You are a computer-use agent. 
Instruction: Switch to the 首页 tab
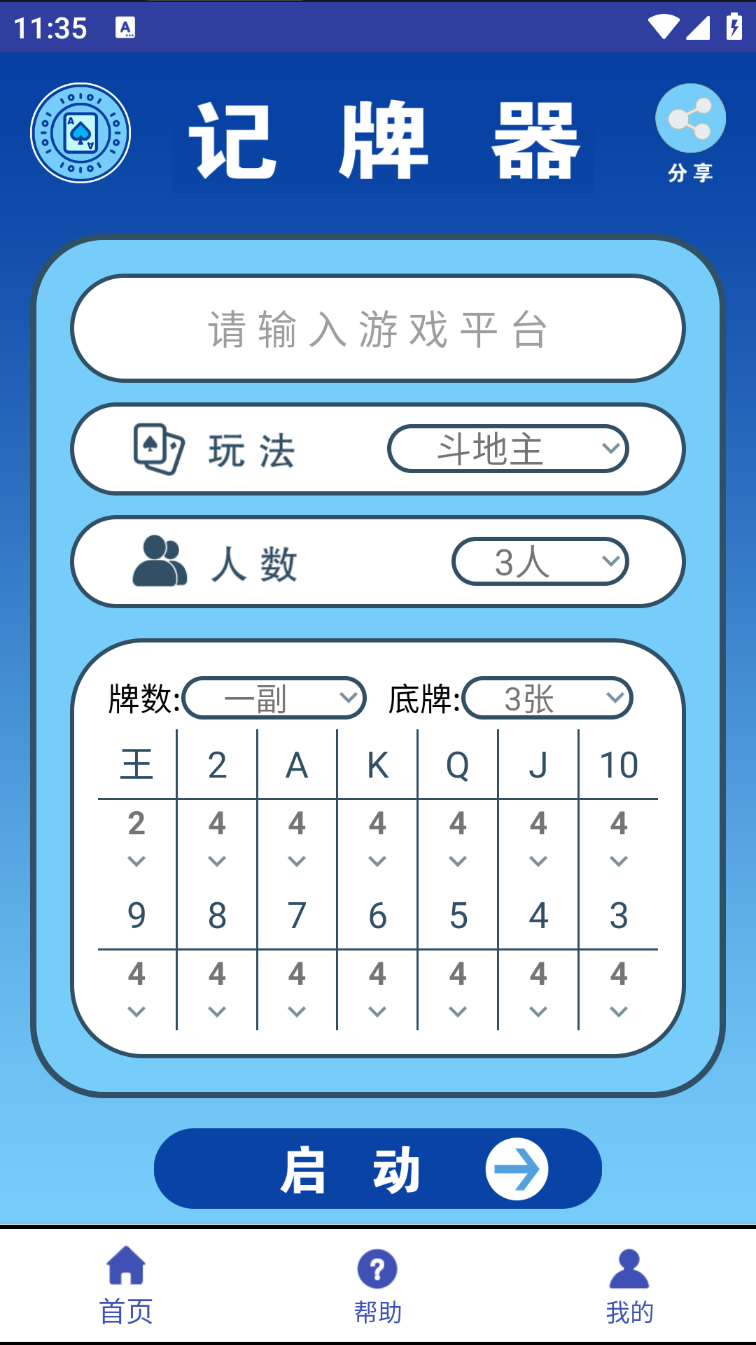click(126, 1285)
